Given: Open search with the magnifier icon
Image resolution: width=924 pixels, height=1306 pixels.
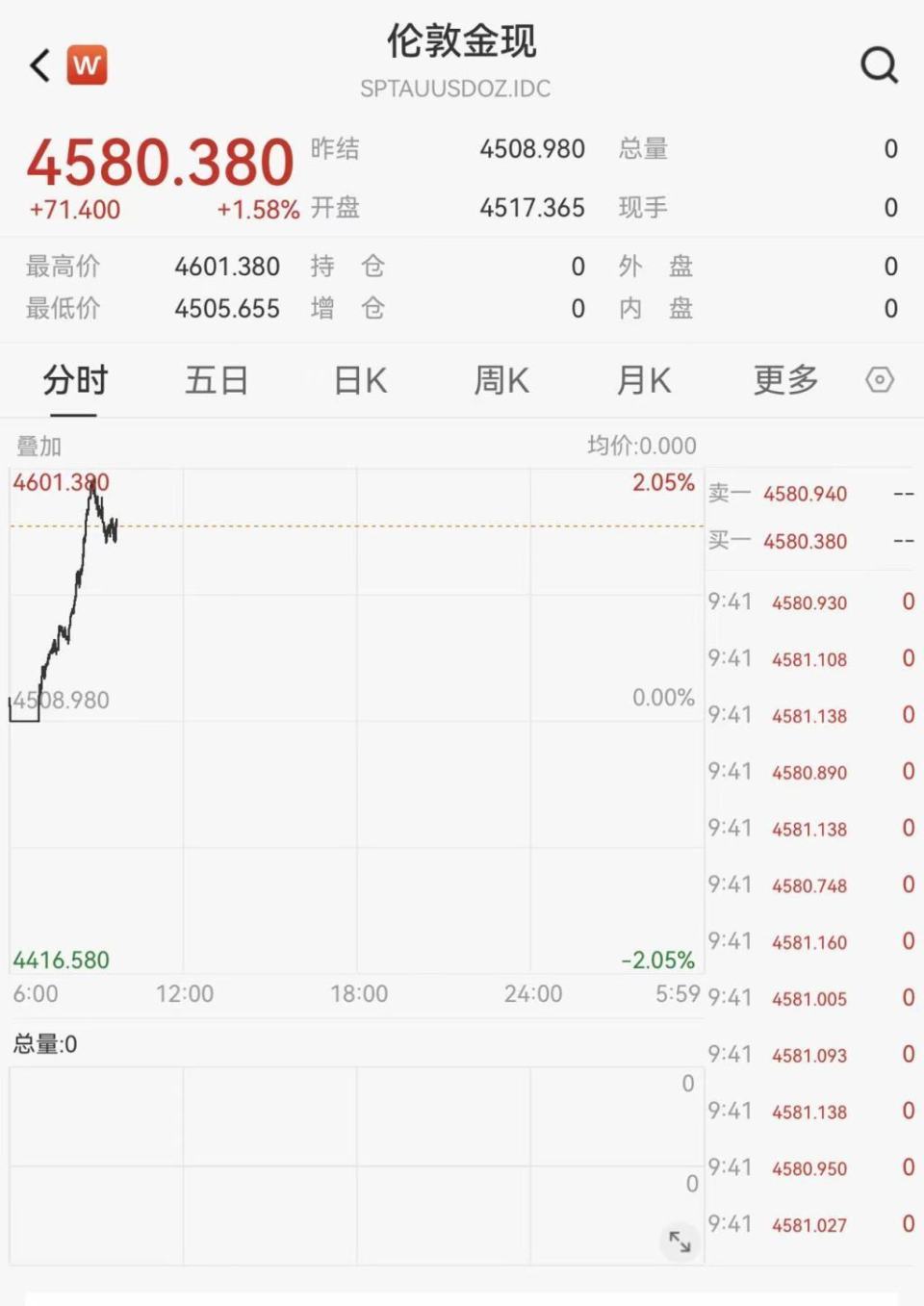Looking at the screenshot, I should pos(879,64).
